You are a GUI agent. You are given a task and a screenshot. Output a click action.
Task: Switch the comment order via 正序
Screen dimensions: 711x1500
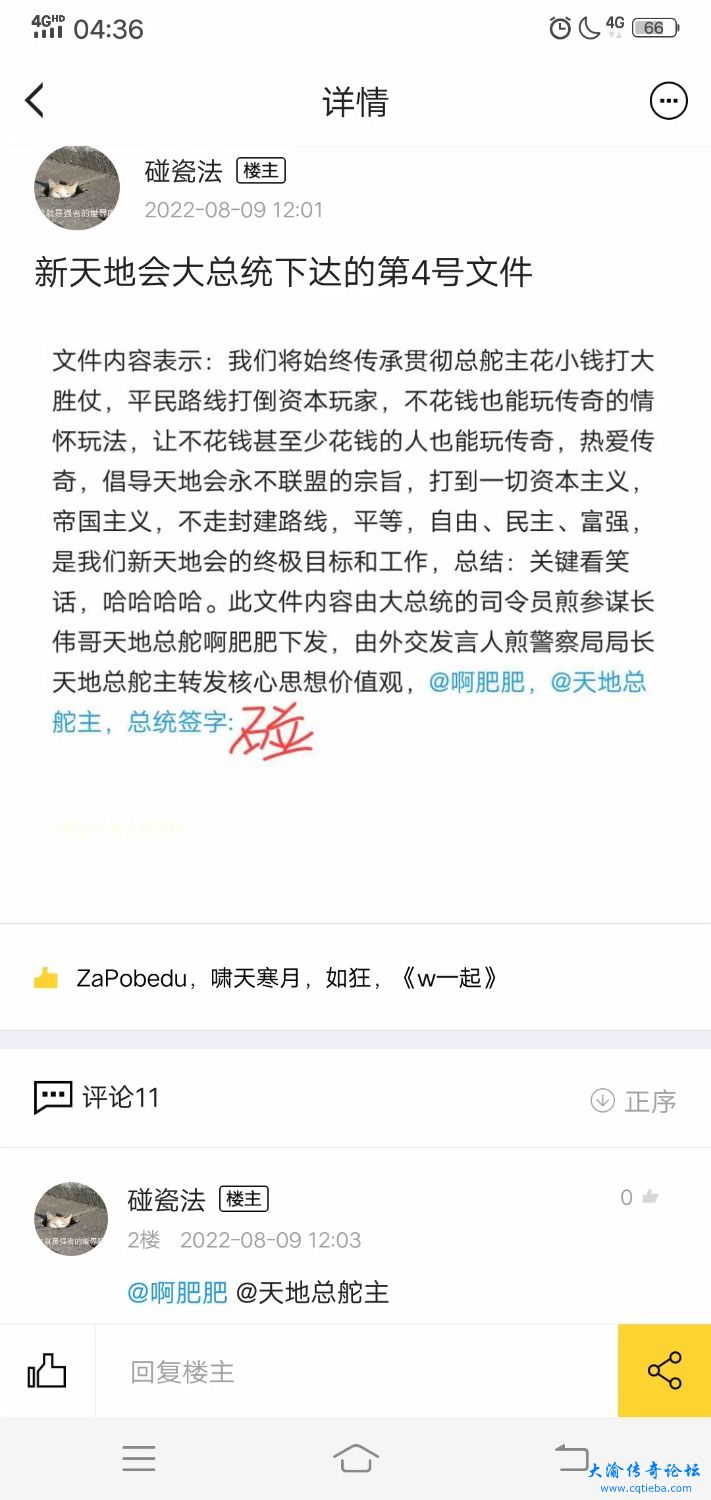(633, 1101)
